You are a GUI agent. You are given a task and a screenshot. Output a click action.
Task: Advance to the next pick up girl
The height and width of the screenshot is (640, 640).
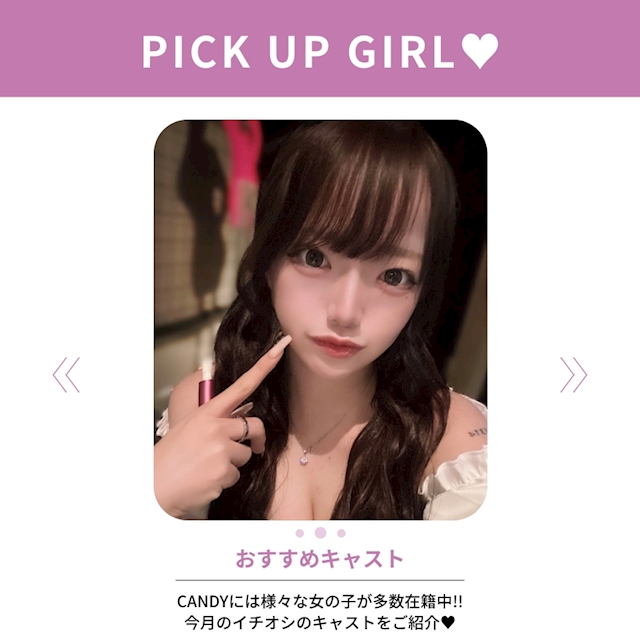coord(573,375)
